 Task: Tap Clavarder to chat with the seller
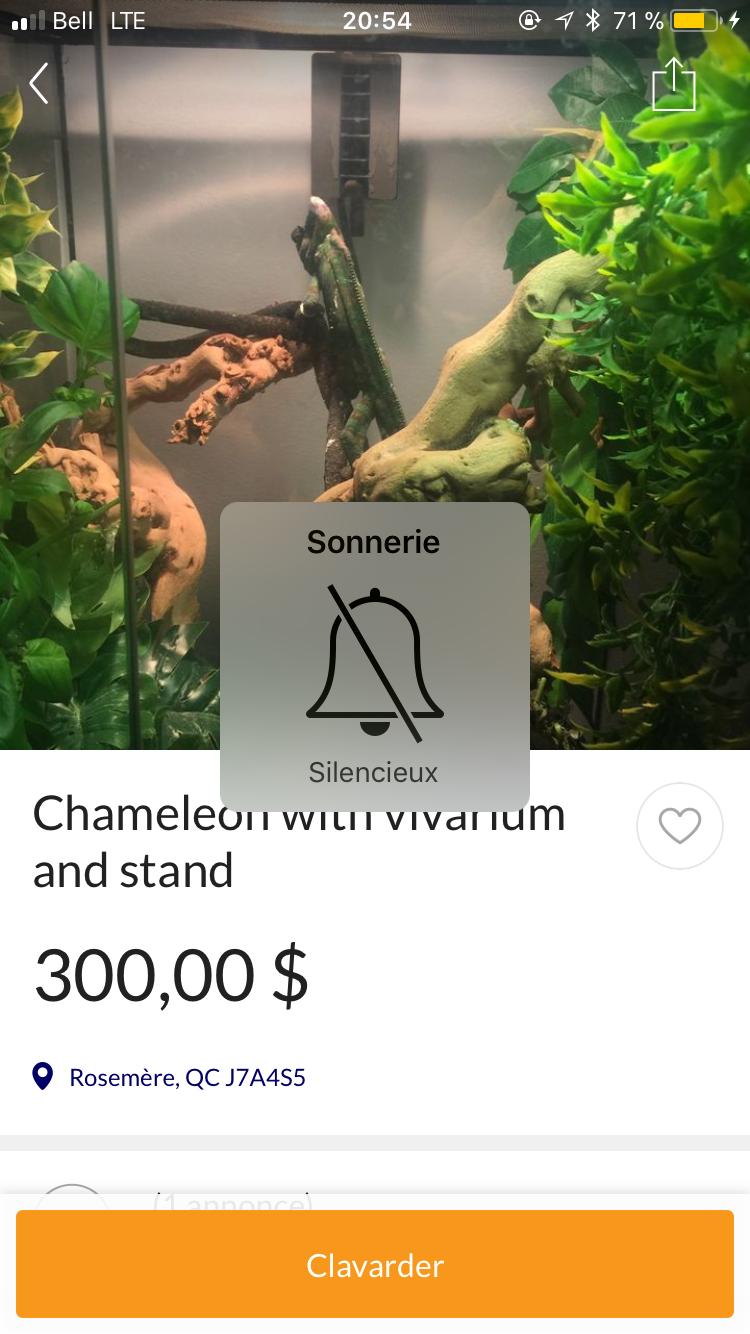(x=375, y=1265)
